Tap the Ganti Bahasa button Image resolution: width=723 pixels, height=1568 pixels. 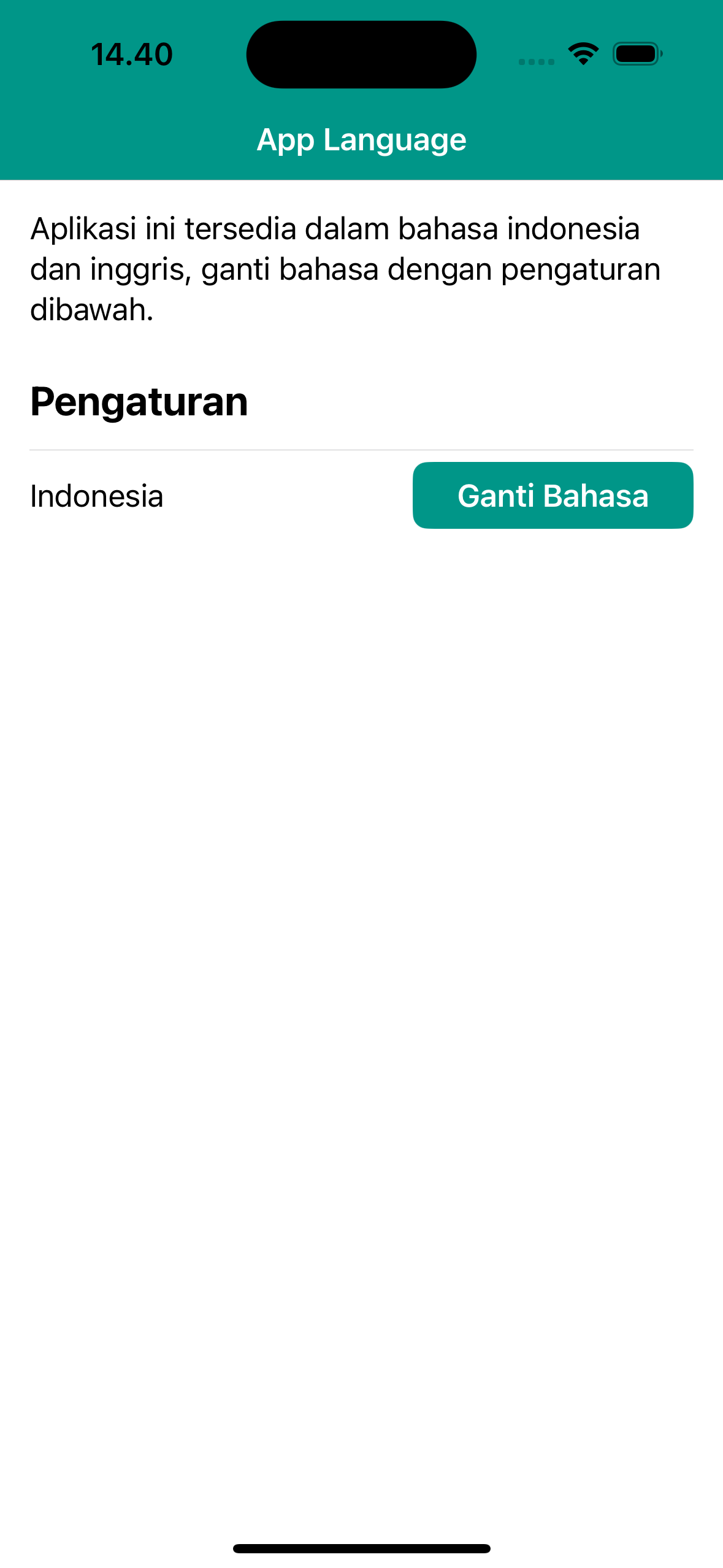tap(553, 495)
